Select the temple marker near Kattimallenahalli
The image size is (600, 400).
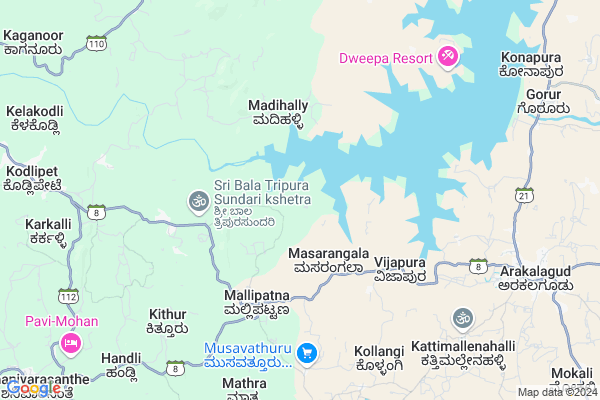(461, 319)
